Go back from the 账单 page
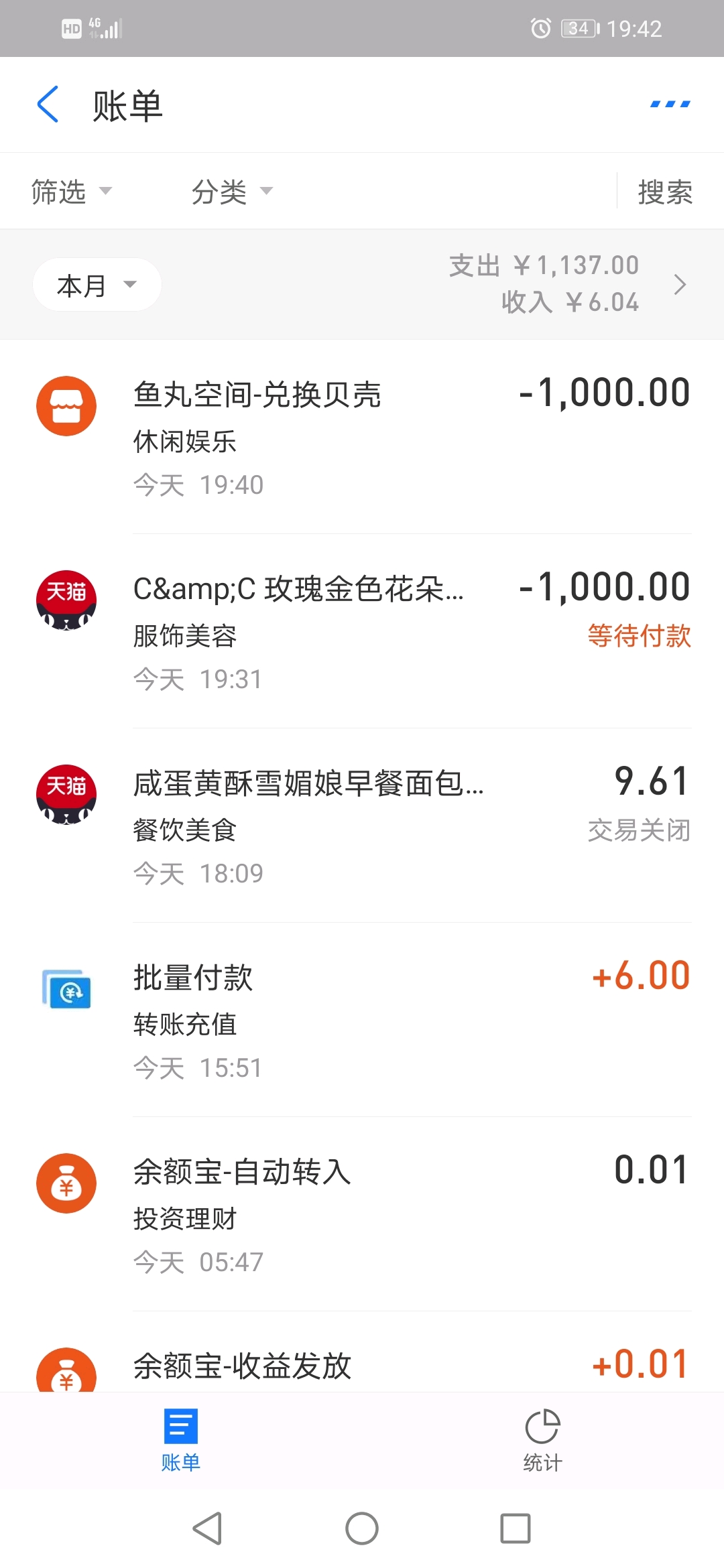Screen dimensions: 724x1568 coord(48,105)
